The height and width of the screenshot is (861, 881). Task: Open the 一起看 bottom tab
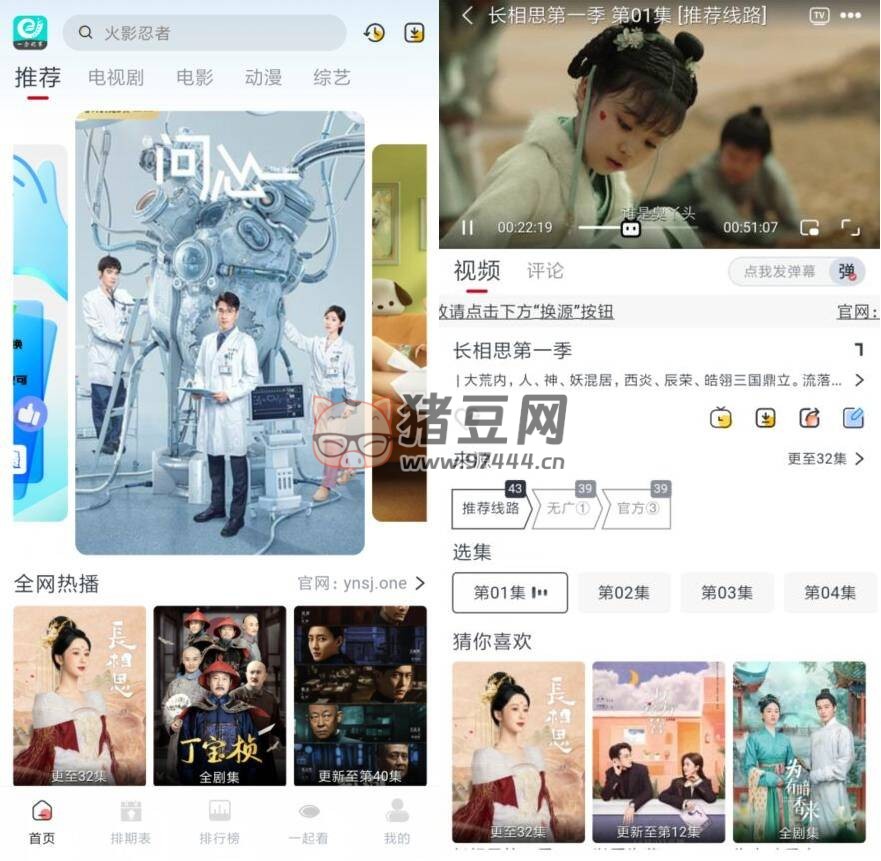(x=308, y=822)
